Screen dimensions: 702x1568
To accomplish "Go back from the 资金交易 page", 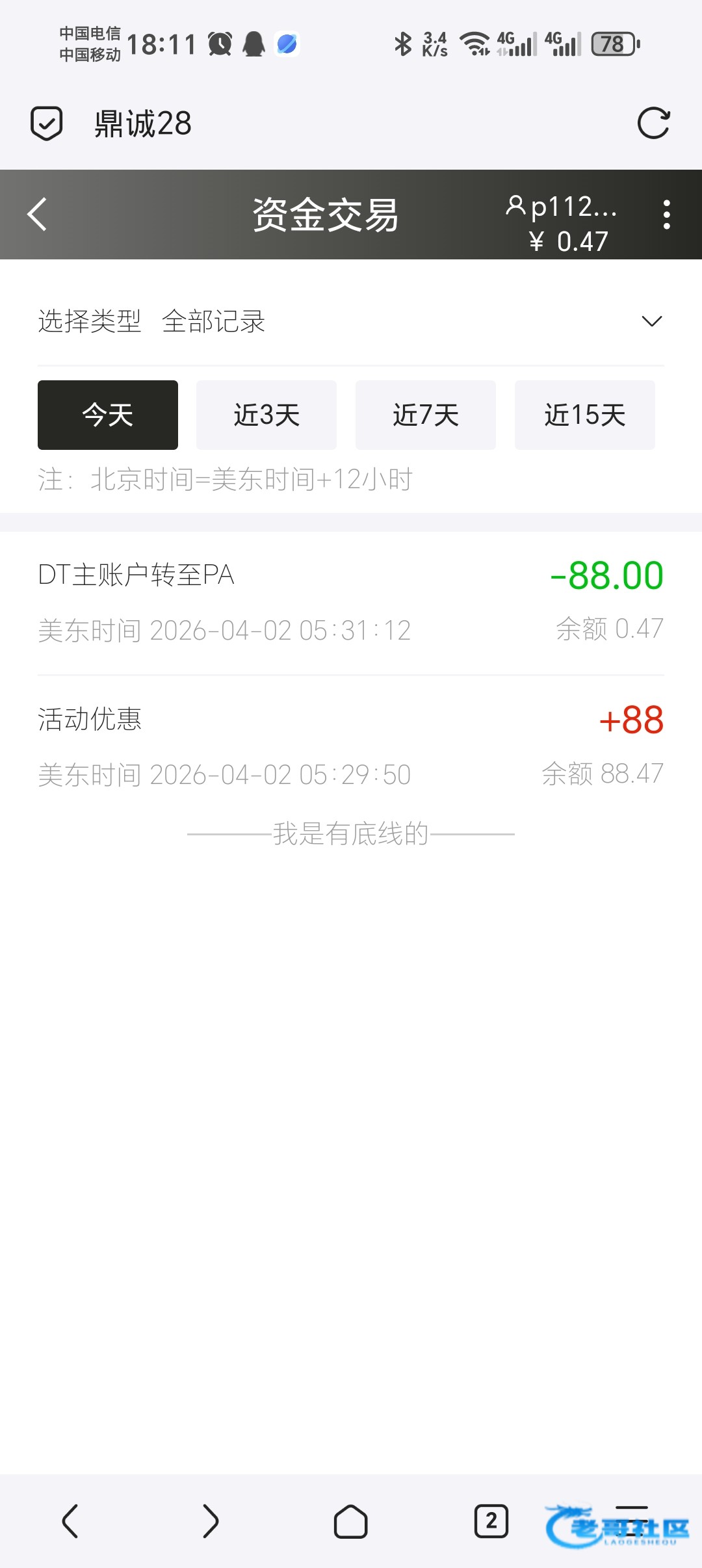I will point(38,215).
